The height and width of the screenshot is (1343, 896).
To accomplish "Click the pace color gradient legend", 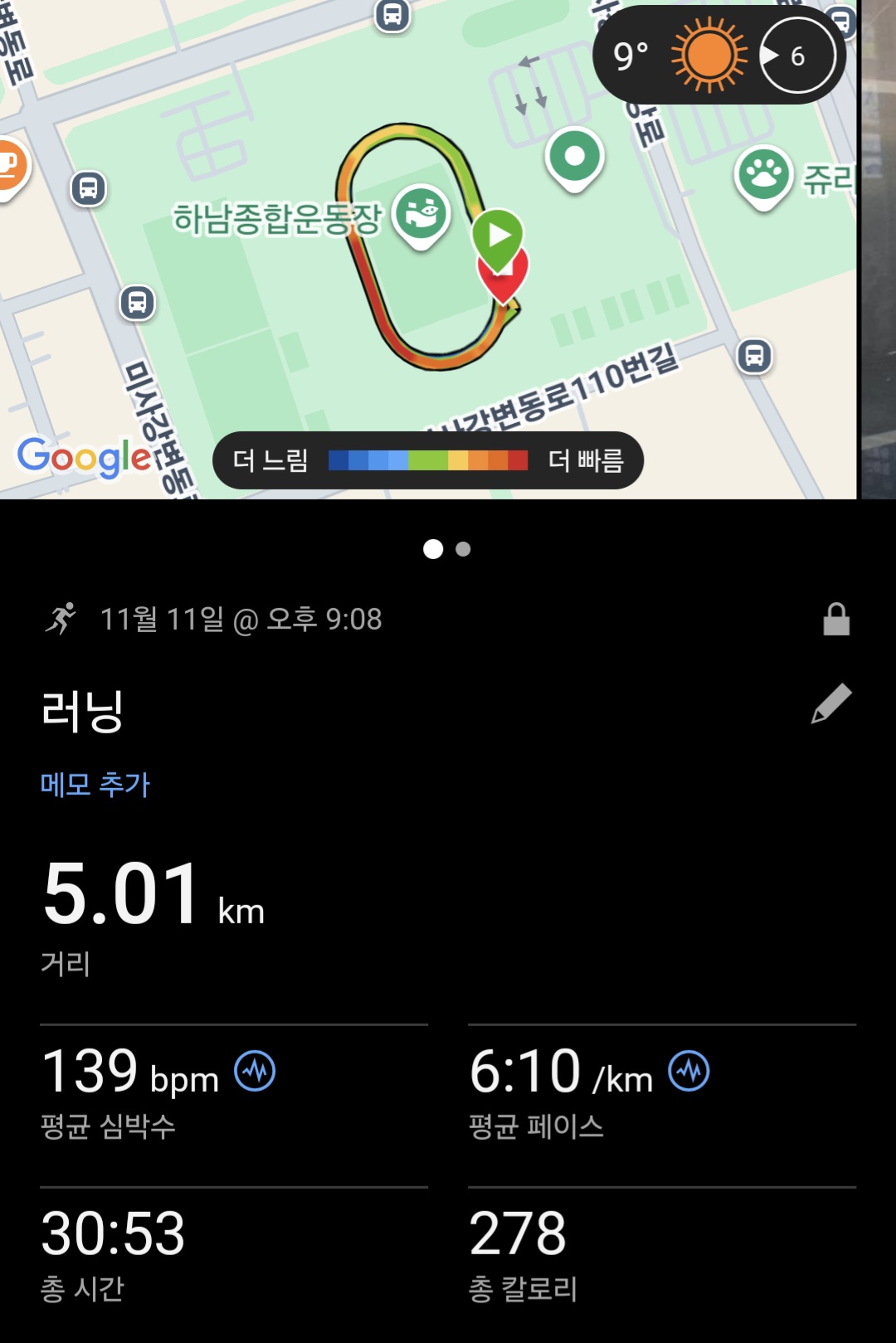I will coord(428,459).
